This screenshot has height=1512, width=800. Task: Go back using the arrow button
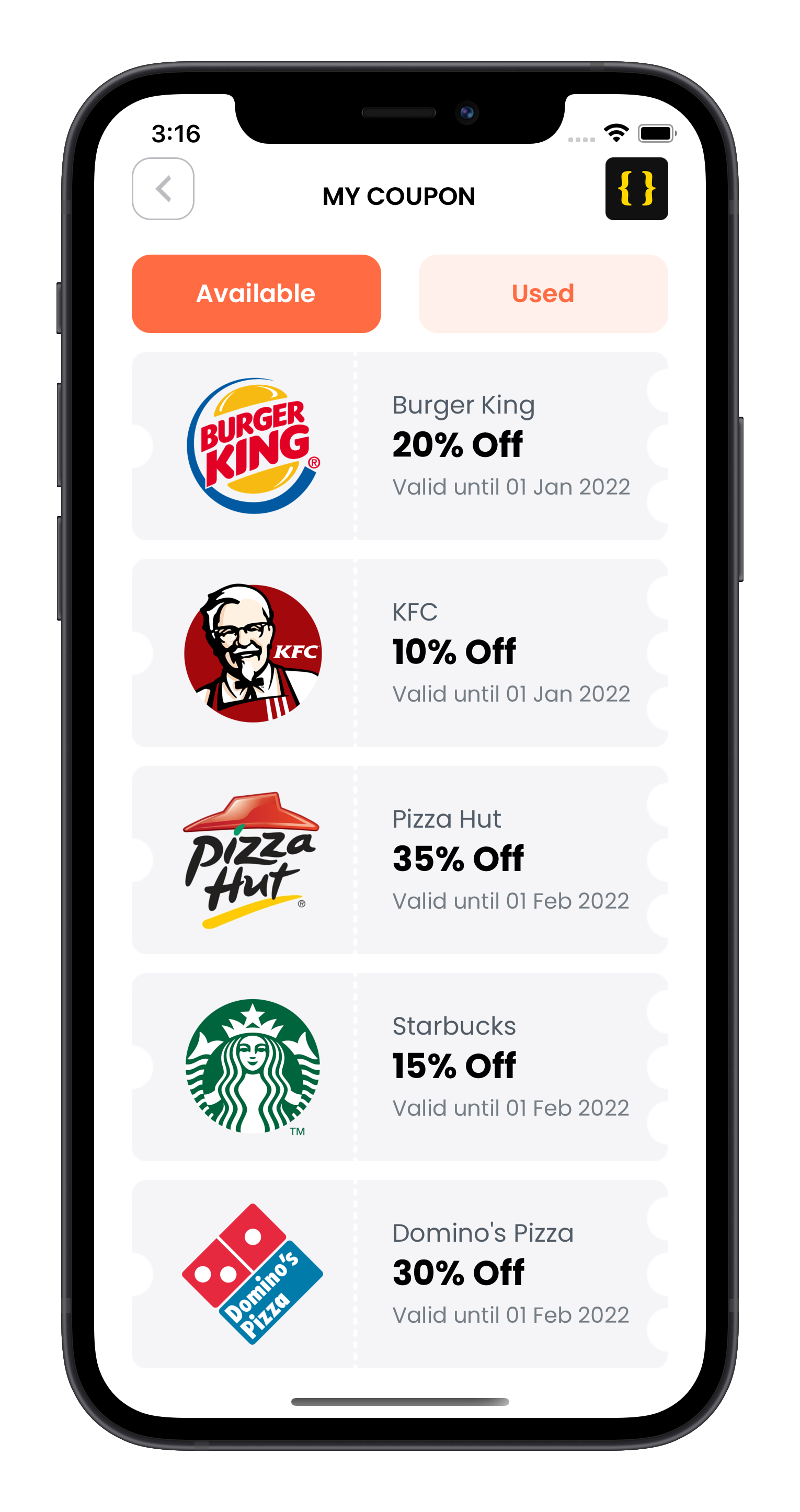[x=163, y=189]
